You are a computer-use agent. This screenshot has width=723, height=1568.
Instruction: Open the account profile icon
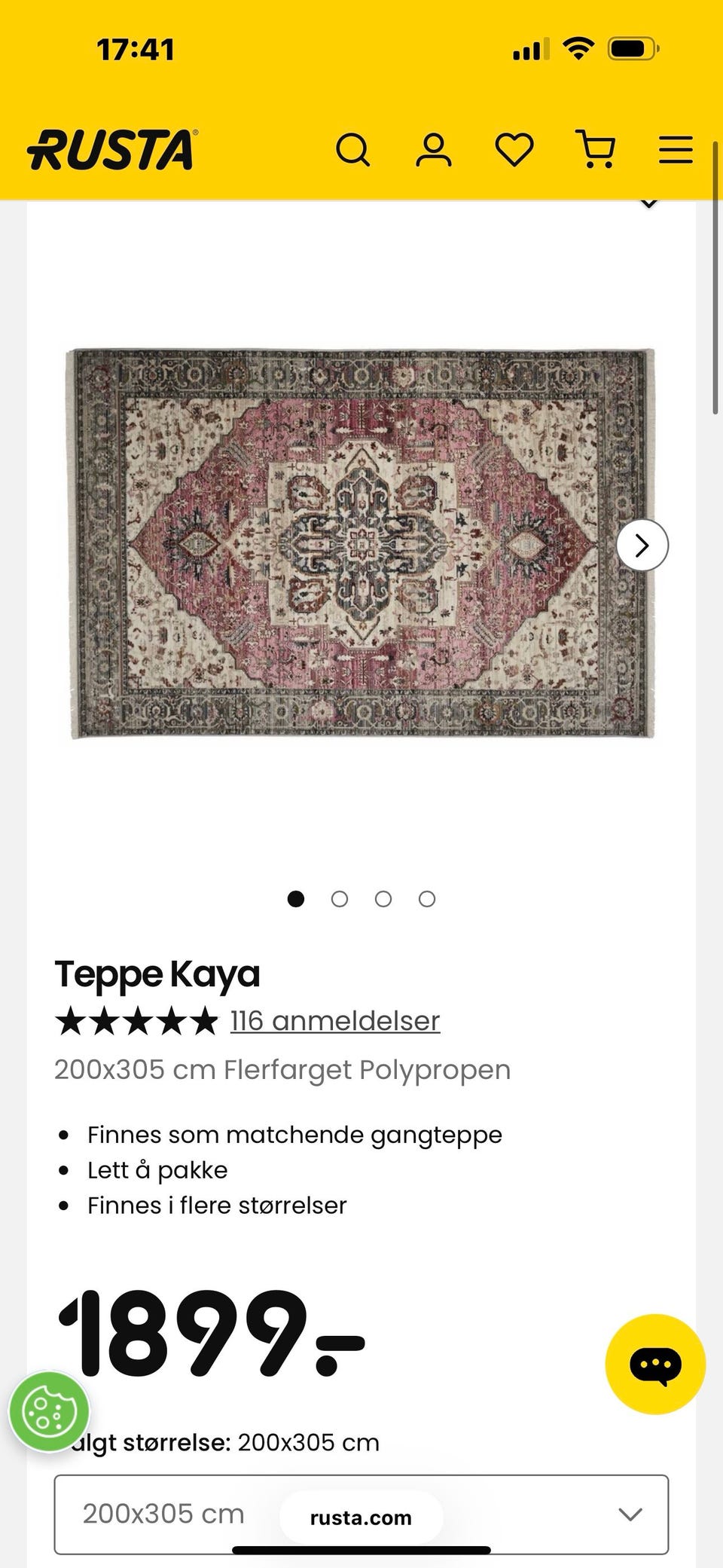click(x=434, y=149)
